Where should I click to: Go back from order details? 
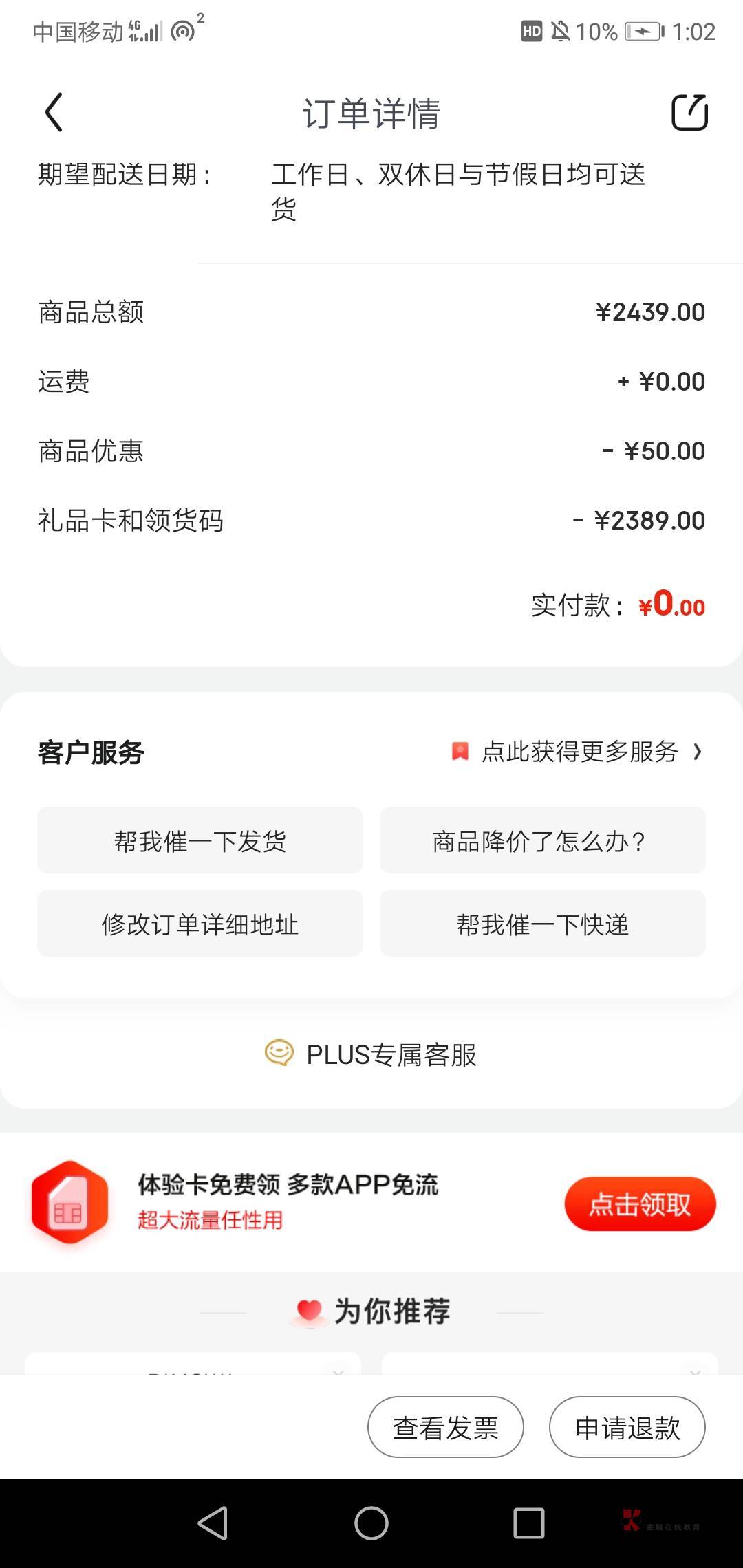point(54,112)
